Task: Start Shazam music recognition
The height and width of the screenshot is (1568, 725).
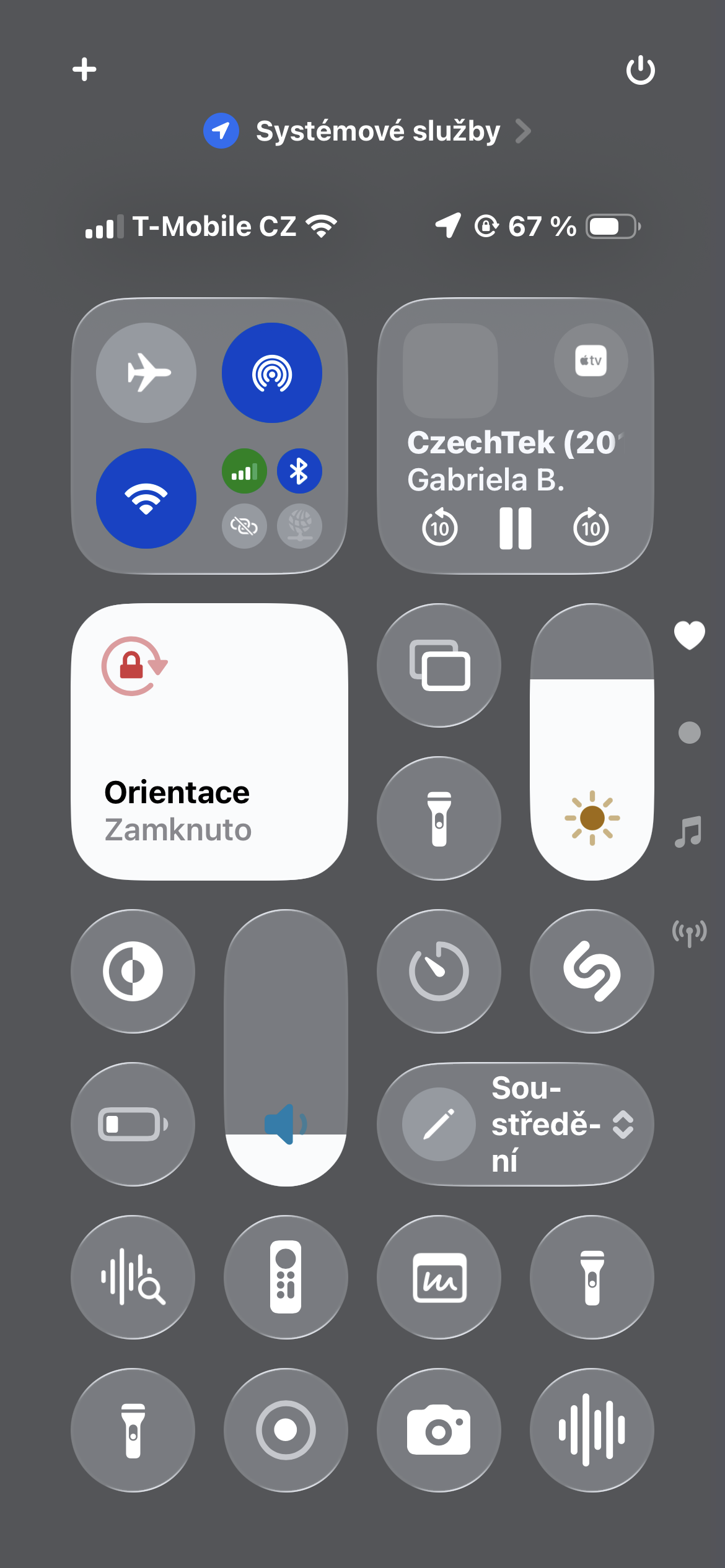Action: point(592,971)
